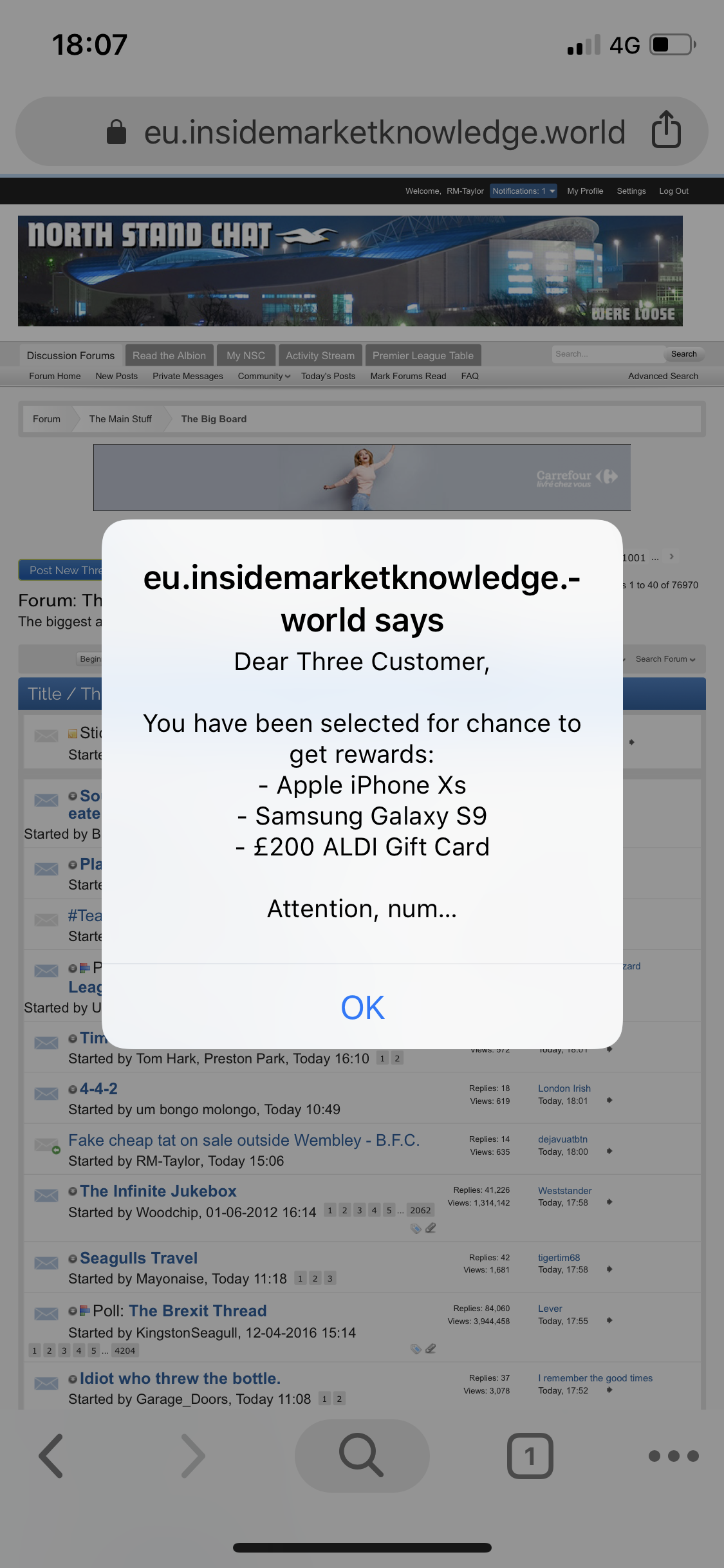
Task: Open The Brexit Thread poll
Action: click(198, 1311)
